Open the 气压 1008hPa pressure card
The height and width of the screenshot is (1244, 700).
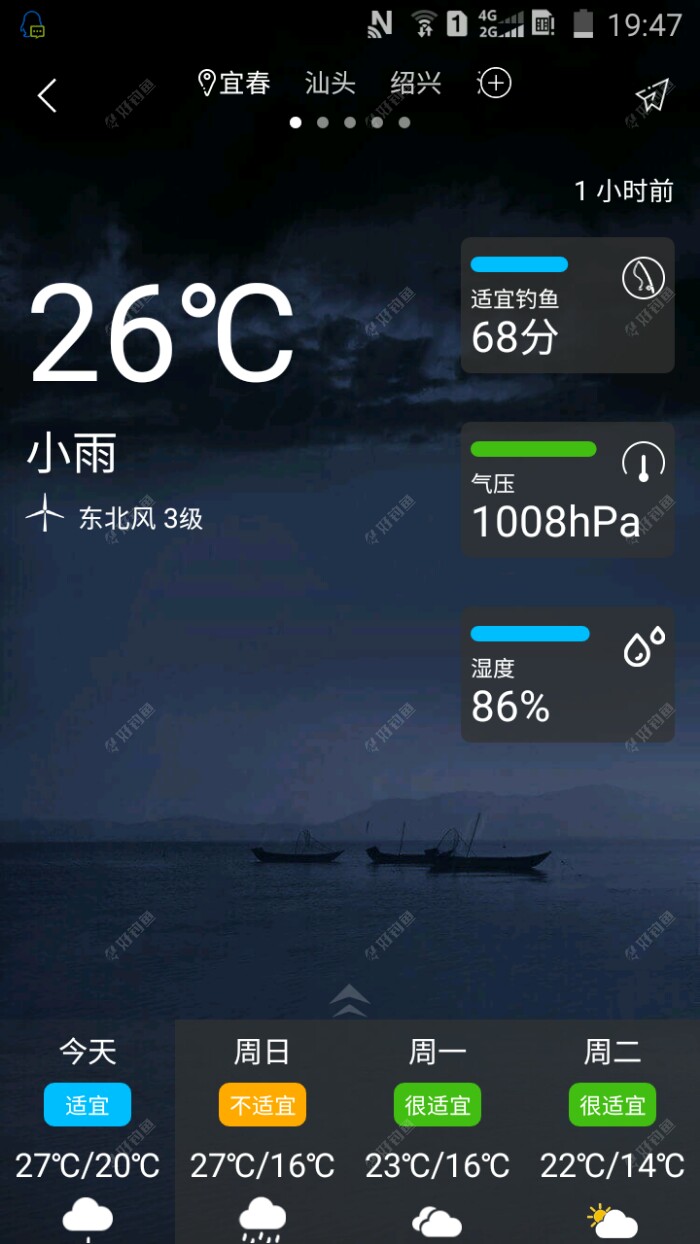(x=567, y=489)
